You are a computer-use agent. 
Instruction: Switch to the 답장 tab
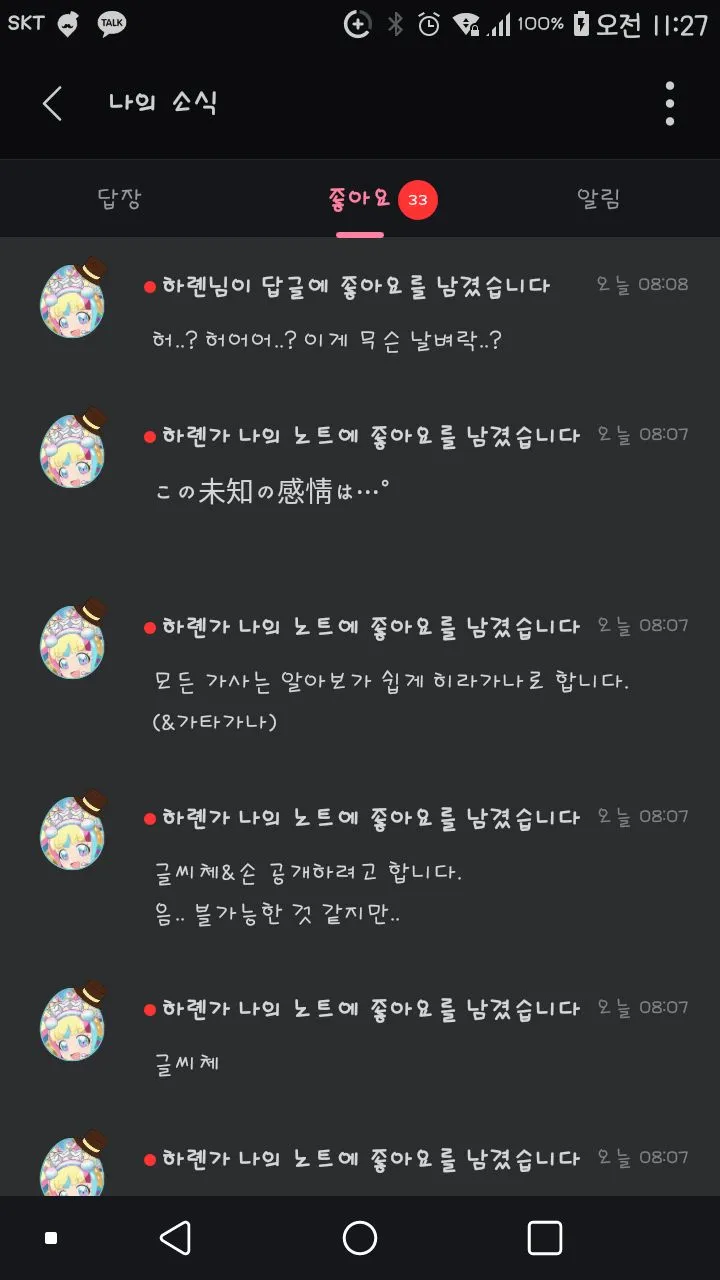[120, 199]
